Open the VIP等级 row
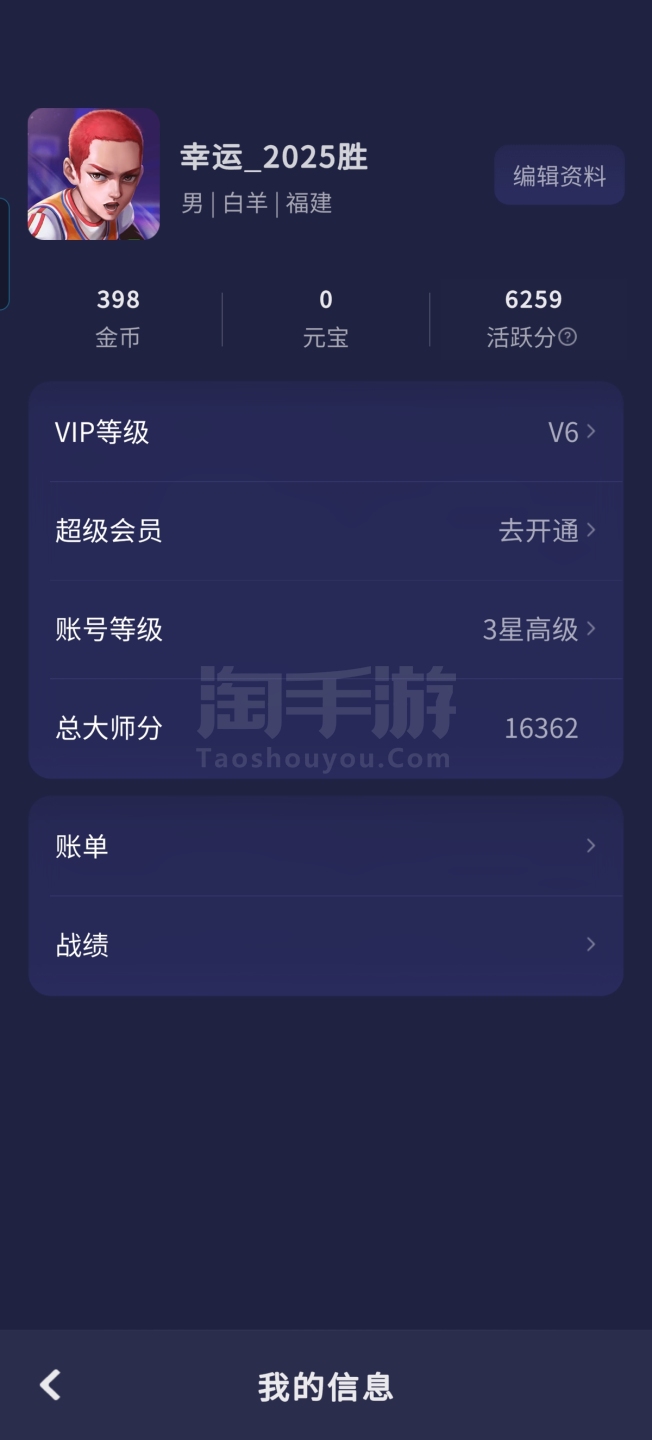 (326, 432)
